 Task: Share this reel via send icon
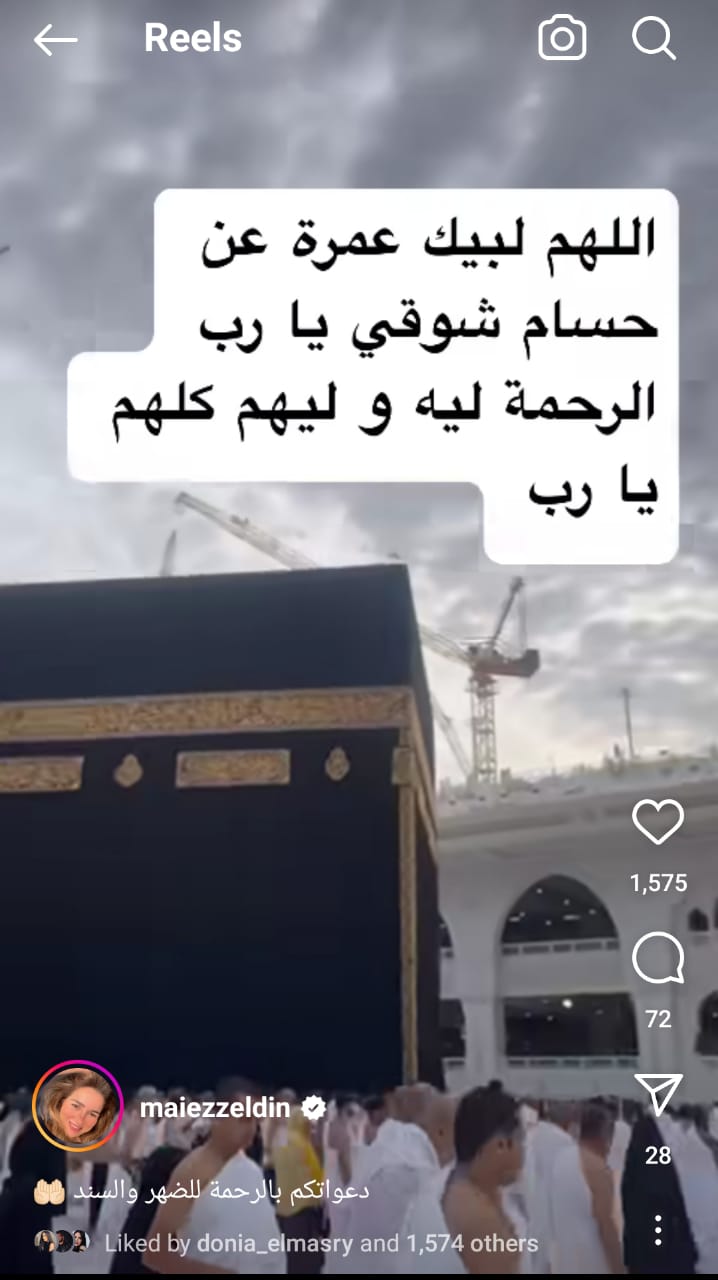[x=658, y=1097]
